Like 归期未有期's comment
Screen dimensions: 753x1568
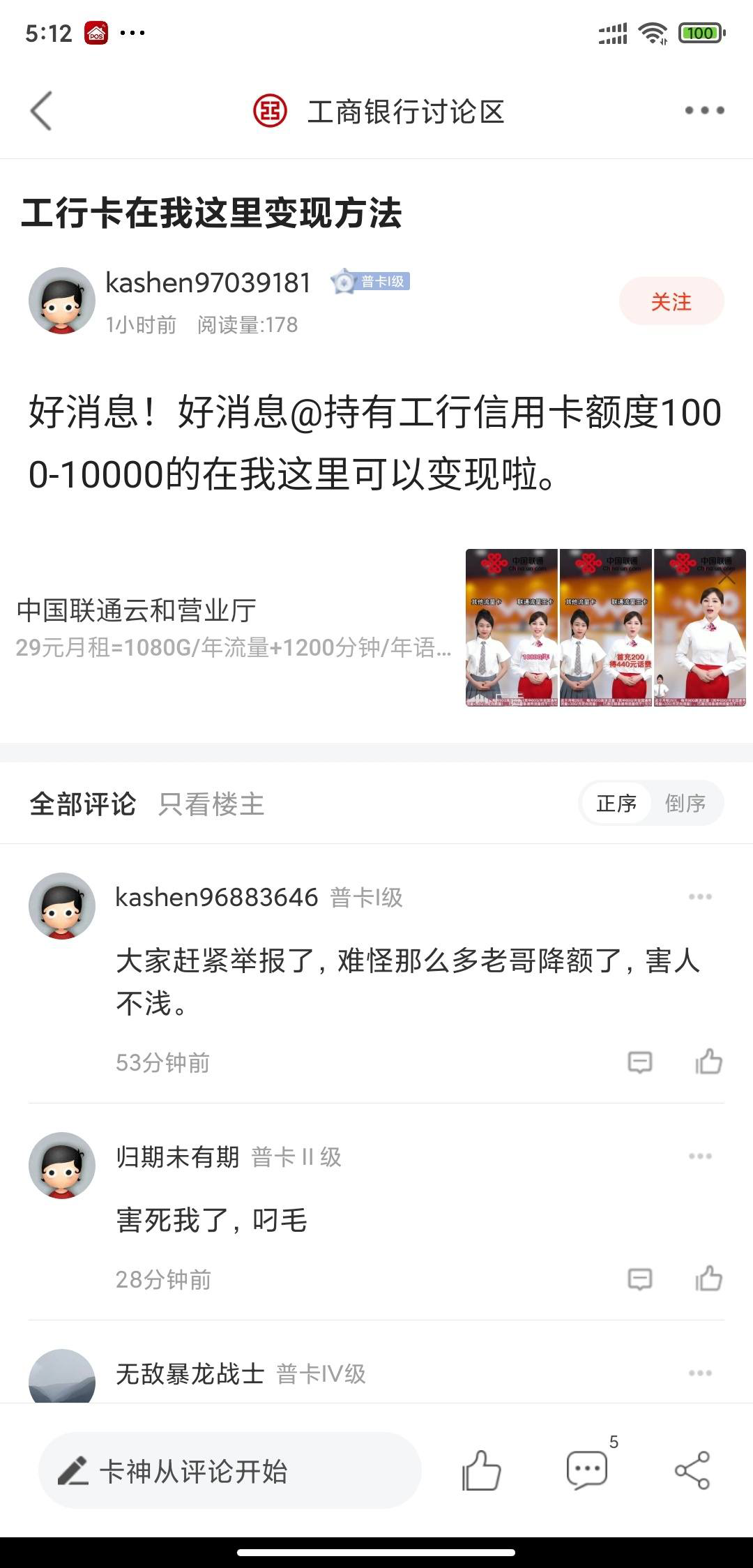(x=708, y=1279)
